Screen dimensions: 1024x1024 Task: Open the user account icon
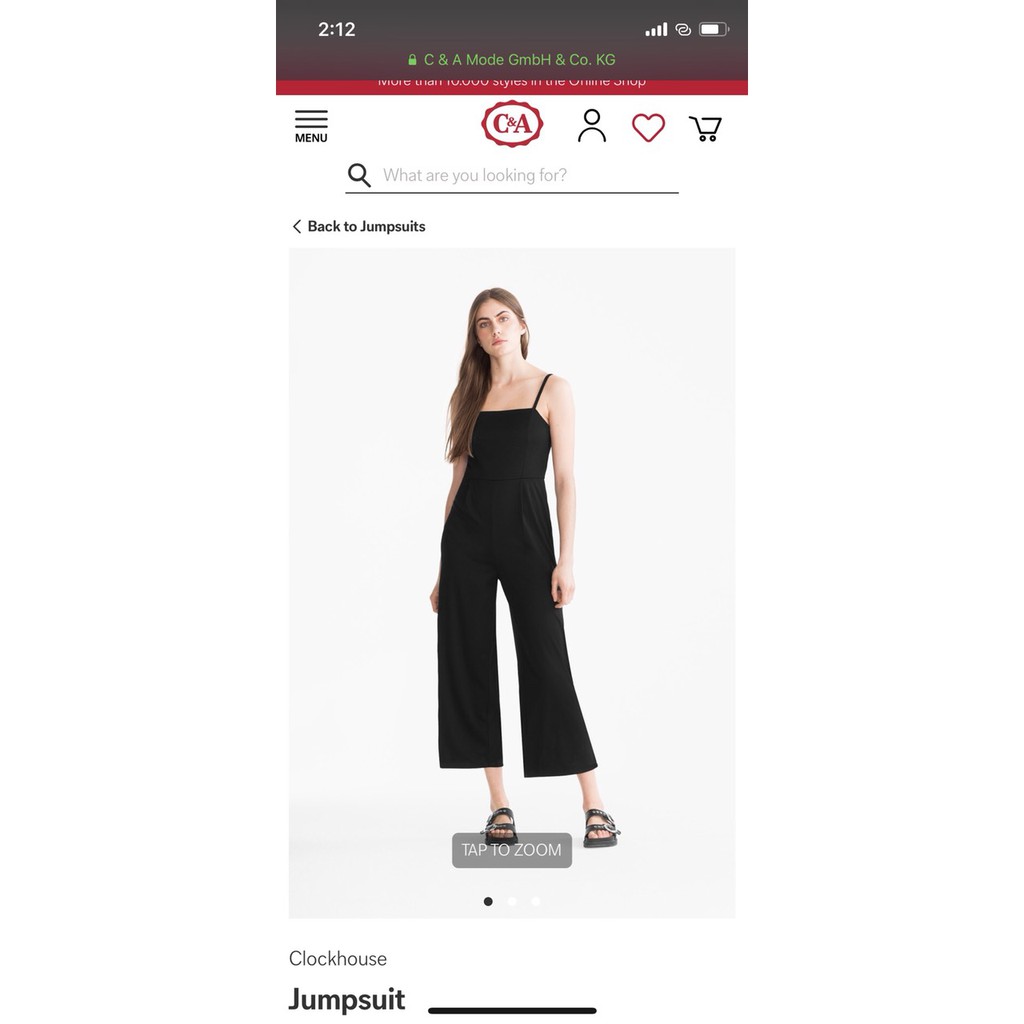click(x=592, y=126)
